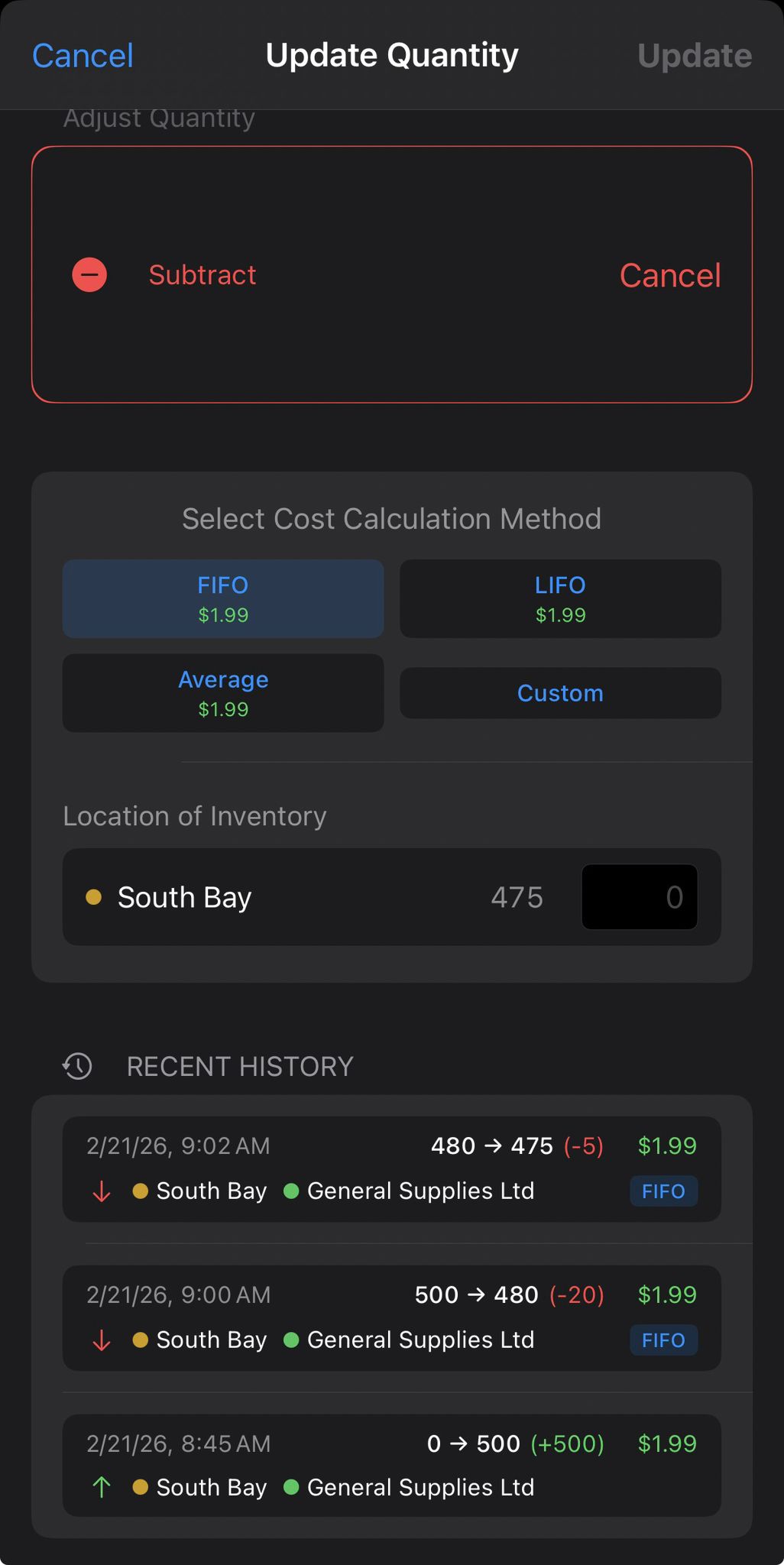Click the Recent History clock icon

tap(76, 1066)
